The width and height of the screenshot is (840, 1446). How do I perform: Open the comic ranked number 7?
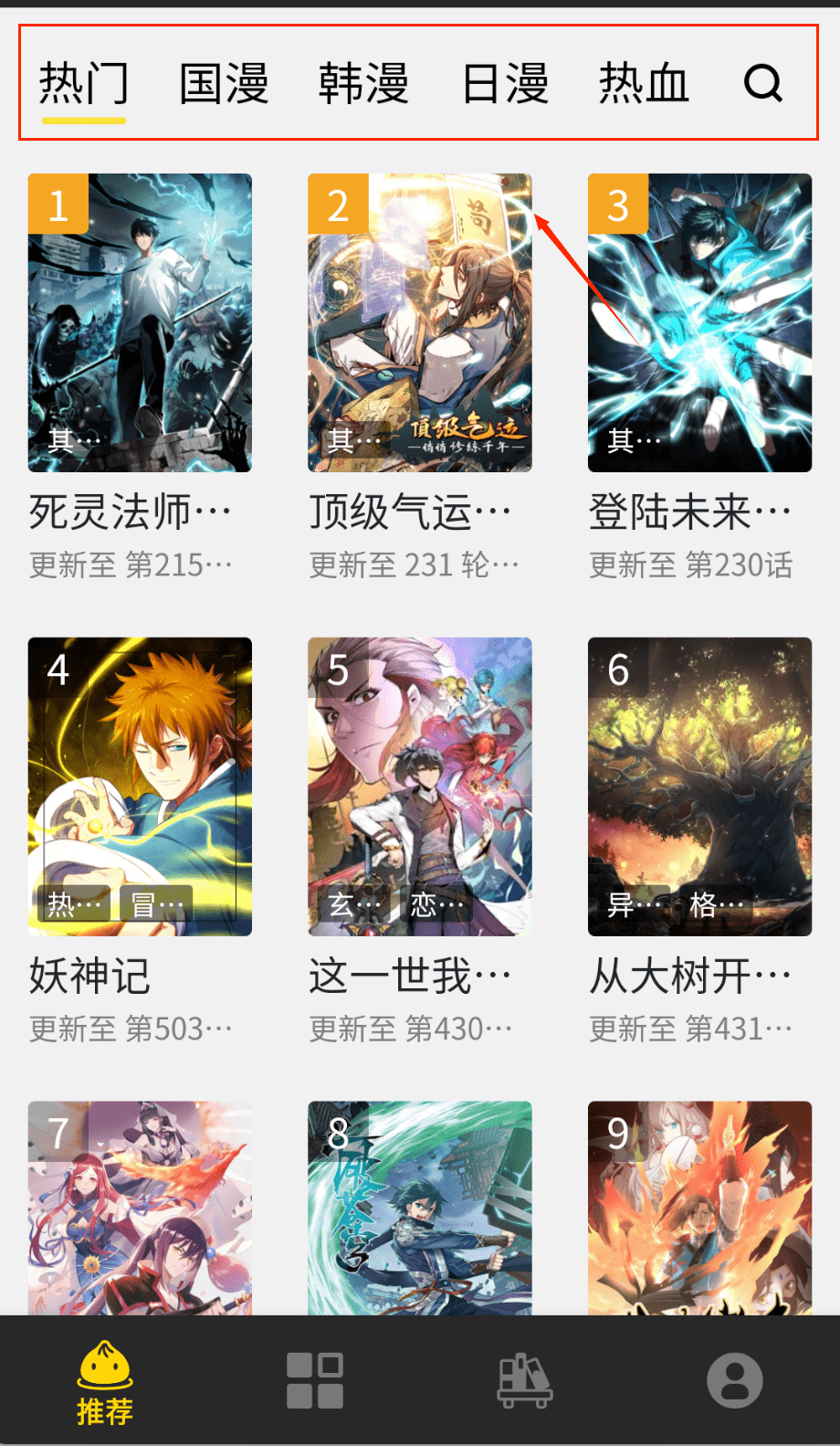pyautogui.click(x=140, y=1208)
